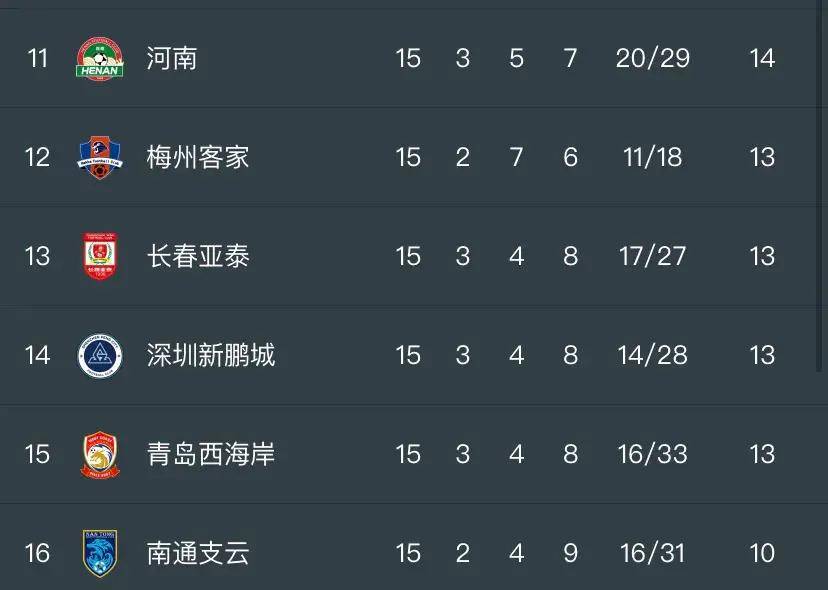Screen dimensions: 828x590
Task: Select the 梅州客家 team entry
Action: (x=197, y=157)
